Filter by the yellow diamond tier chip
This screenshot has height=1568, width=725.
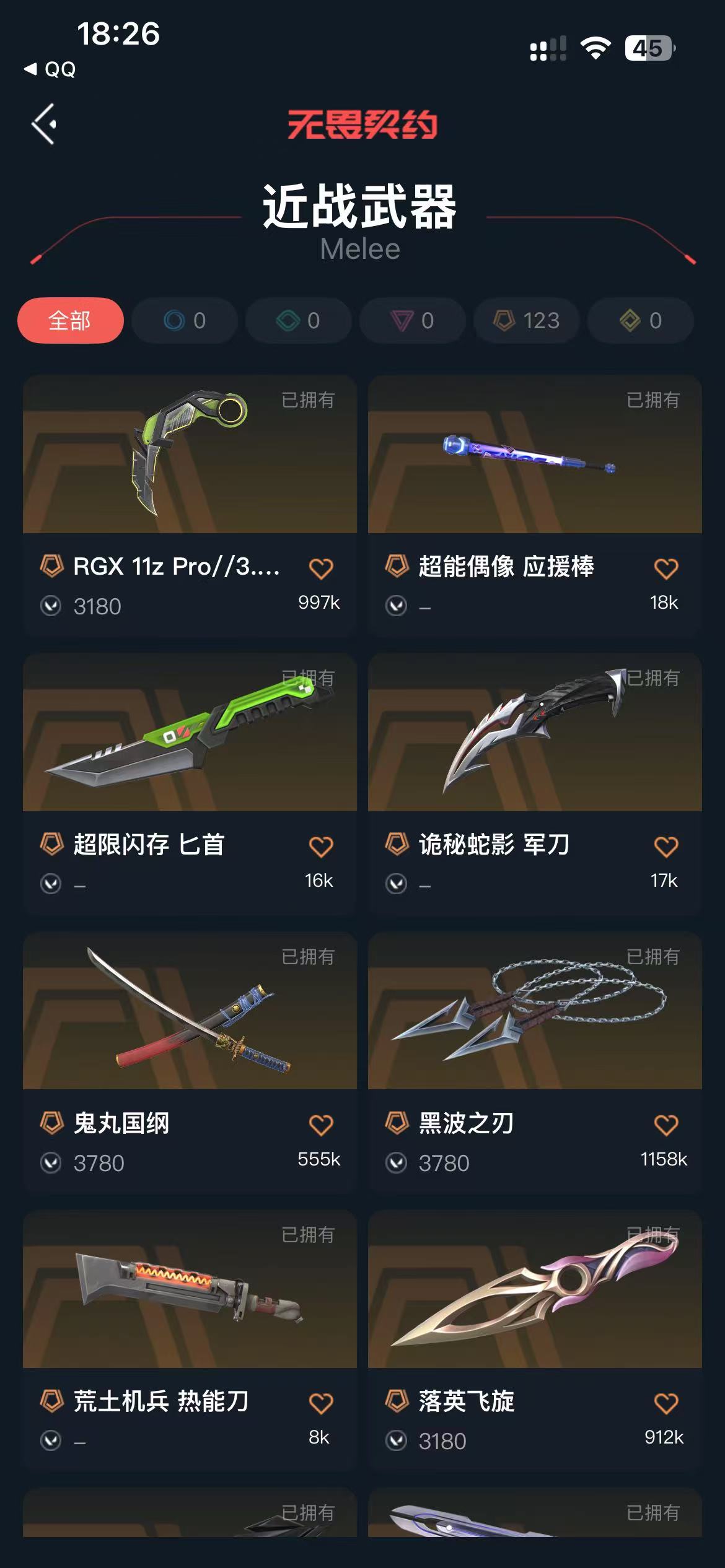coord(640,321)
